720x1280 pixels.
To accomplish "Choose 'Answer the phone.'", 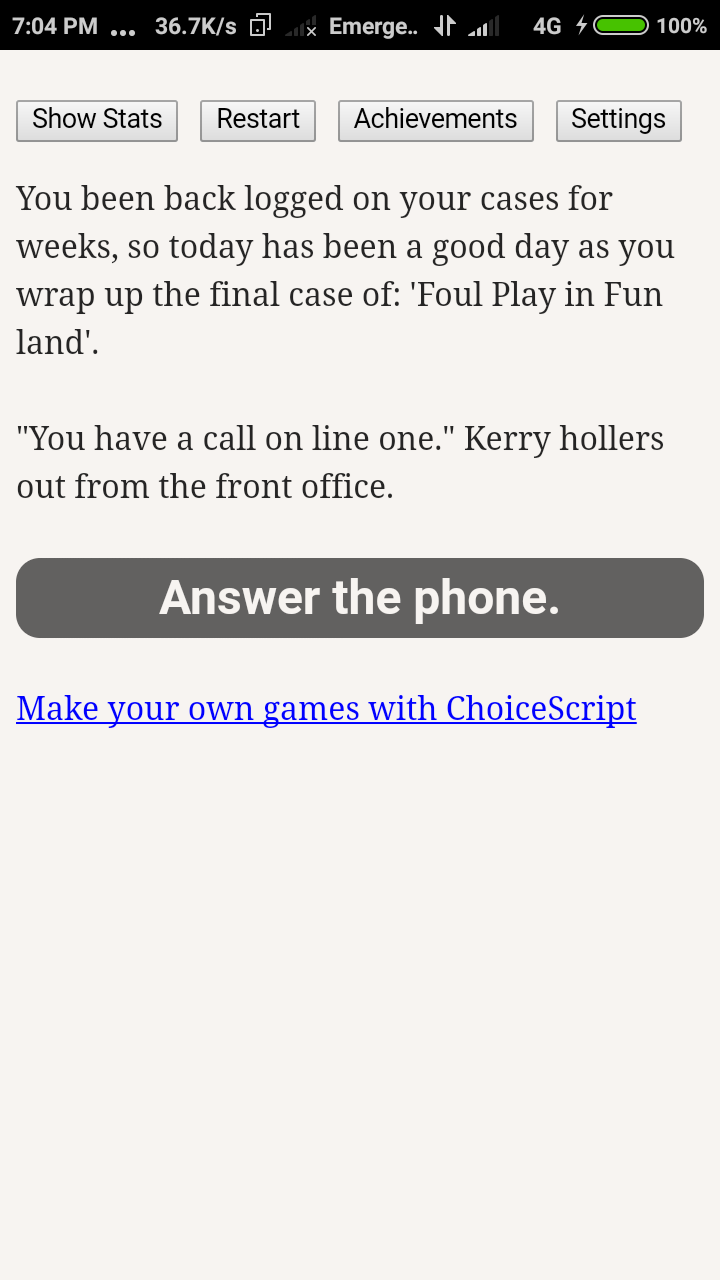I will [360, 598].
